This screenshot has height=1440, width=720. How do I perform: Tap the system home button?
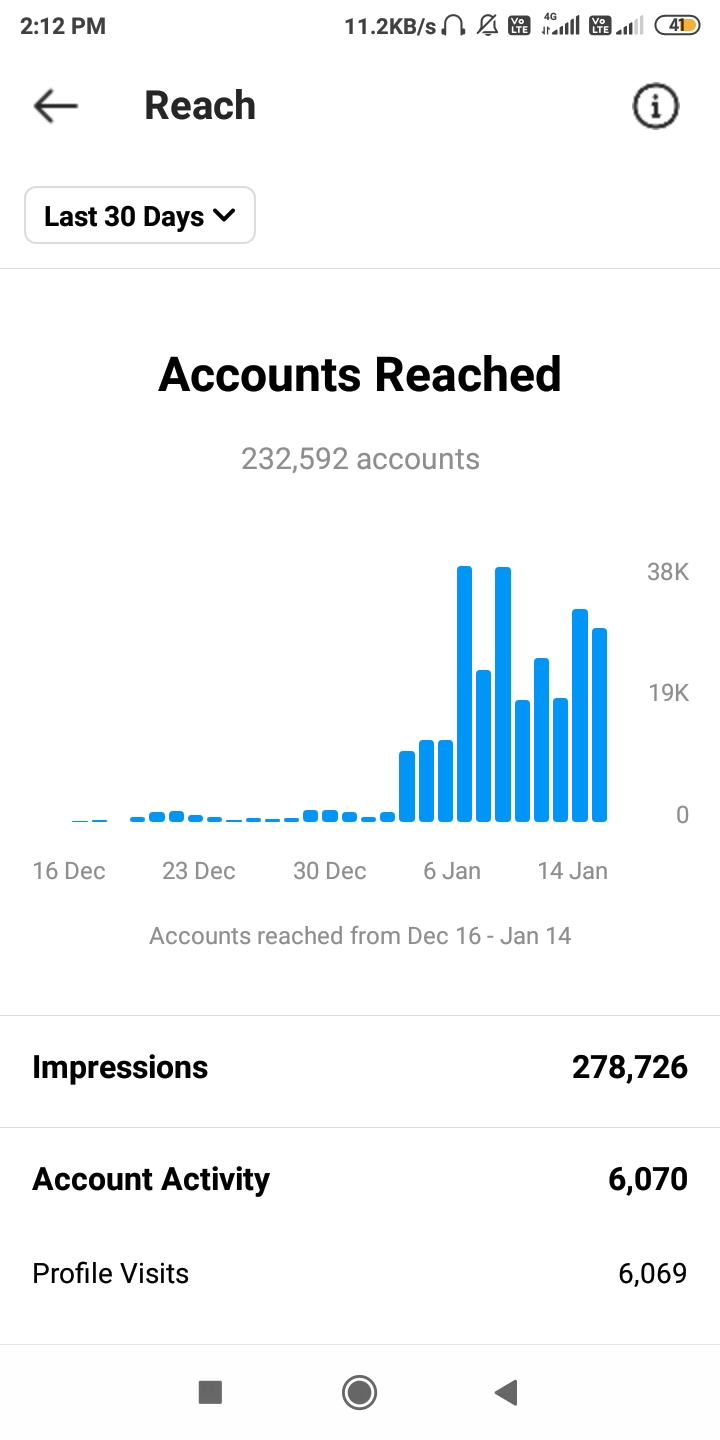coord(359,1392)
